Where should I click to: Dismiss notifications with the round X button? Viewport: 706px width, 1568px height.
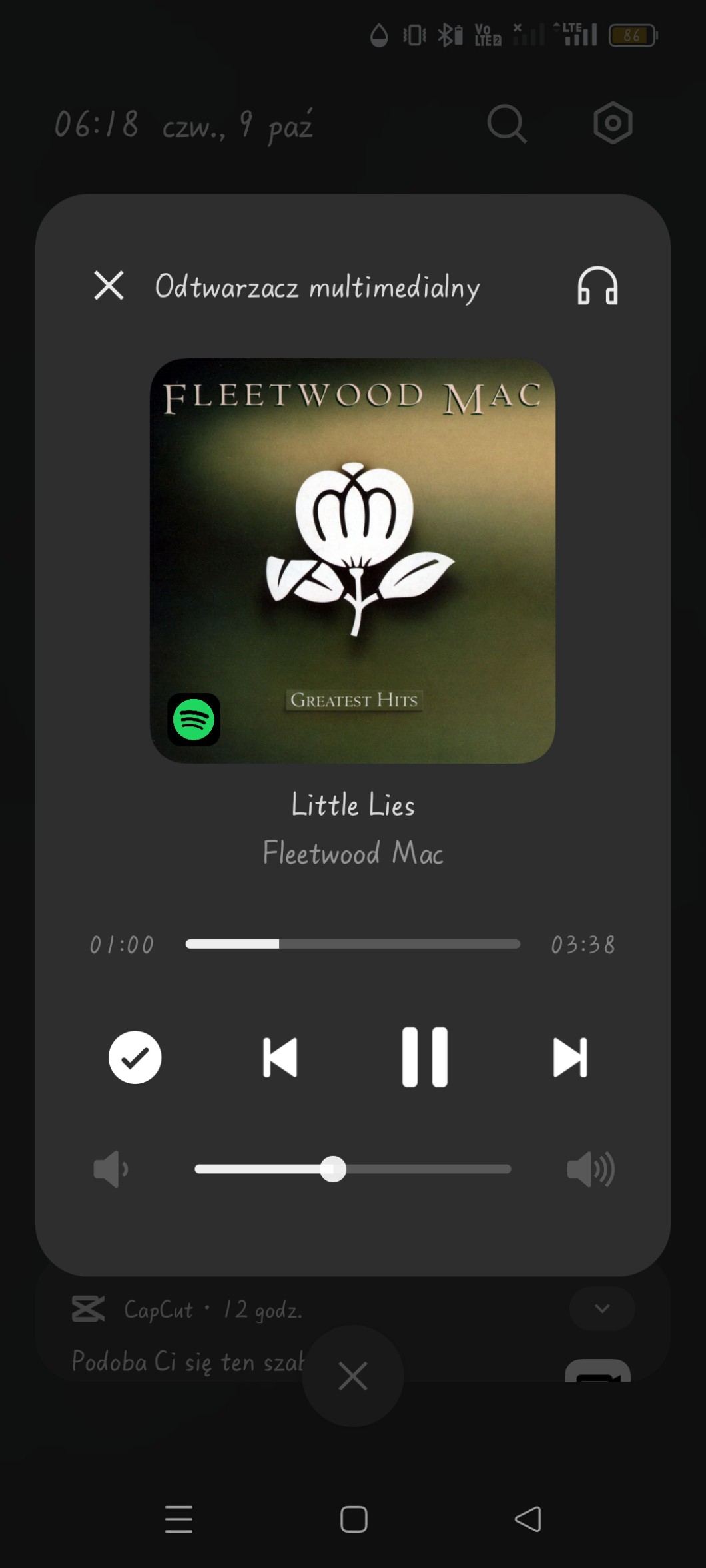[352, 1376]
